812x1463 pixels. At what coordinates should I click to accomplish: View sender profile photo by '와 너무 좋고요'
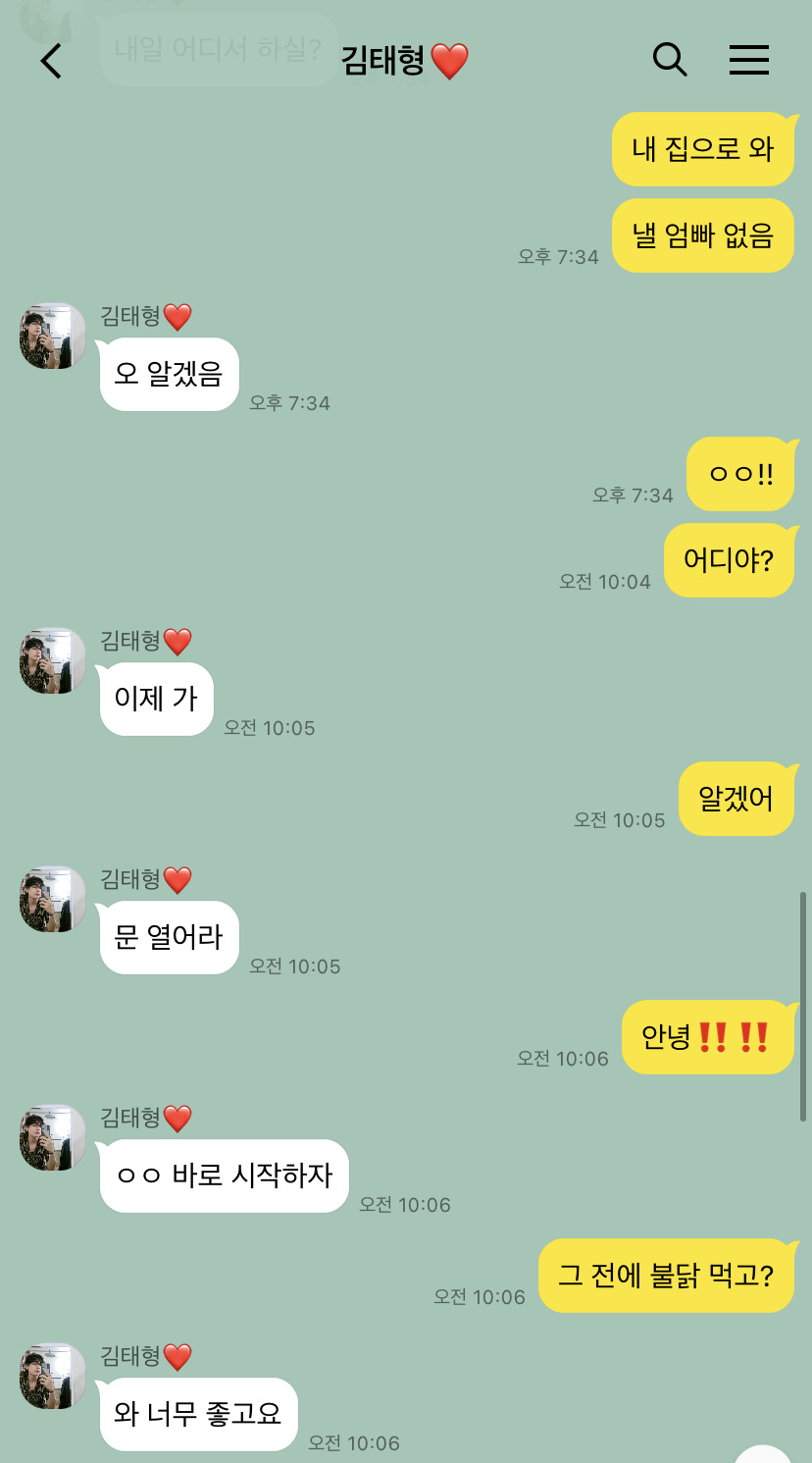53,1376
